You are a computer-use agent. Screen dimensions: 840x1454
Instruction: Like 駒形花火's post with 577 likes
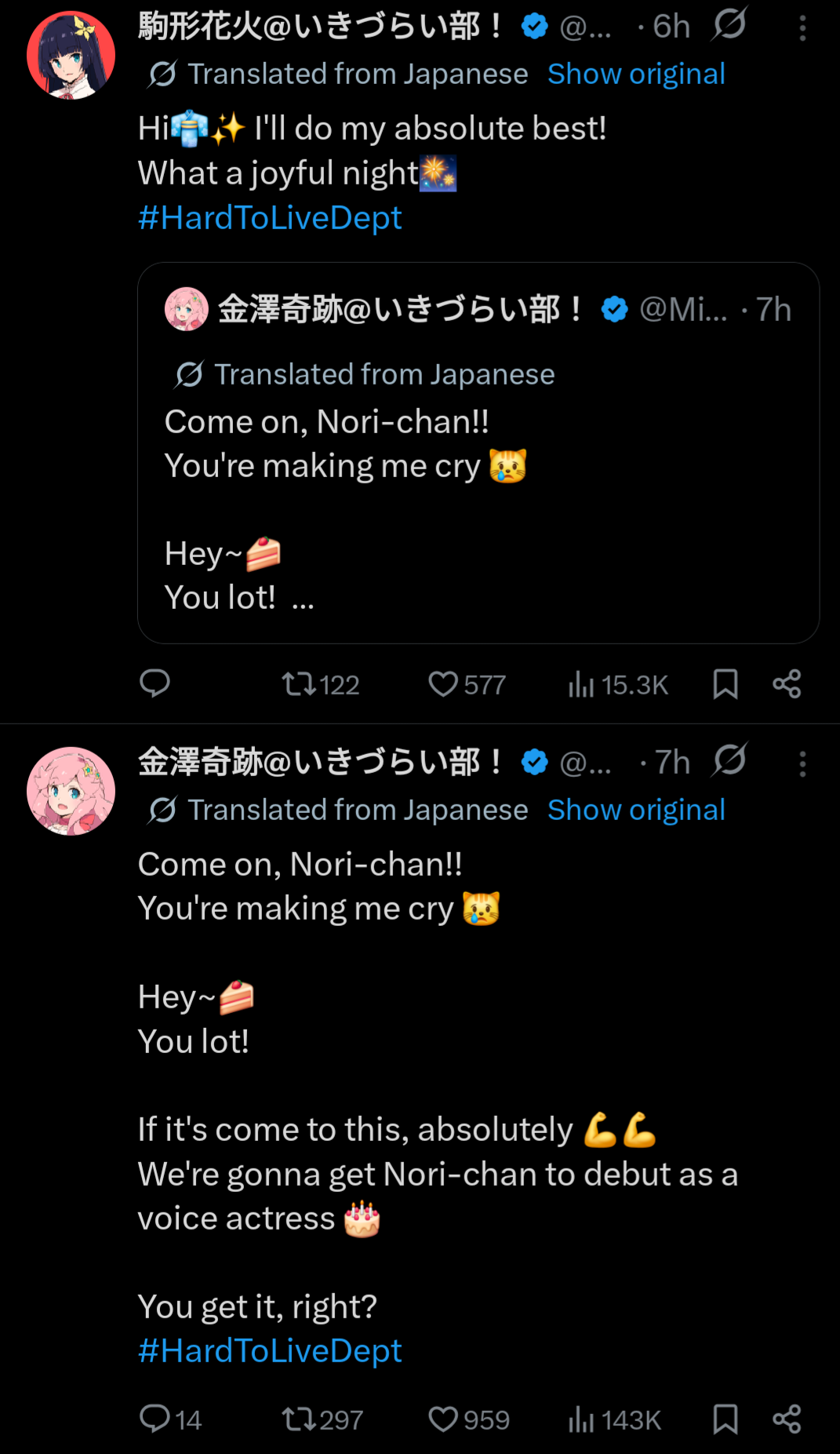click(467, 684)
